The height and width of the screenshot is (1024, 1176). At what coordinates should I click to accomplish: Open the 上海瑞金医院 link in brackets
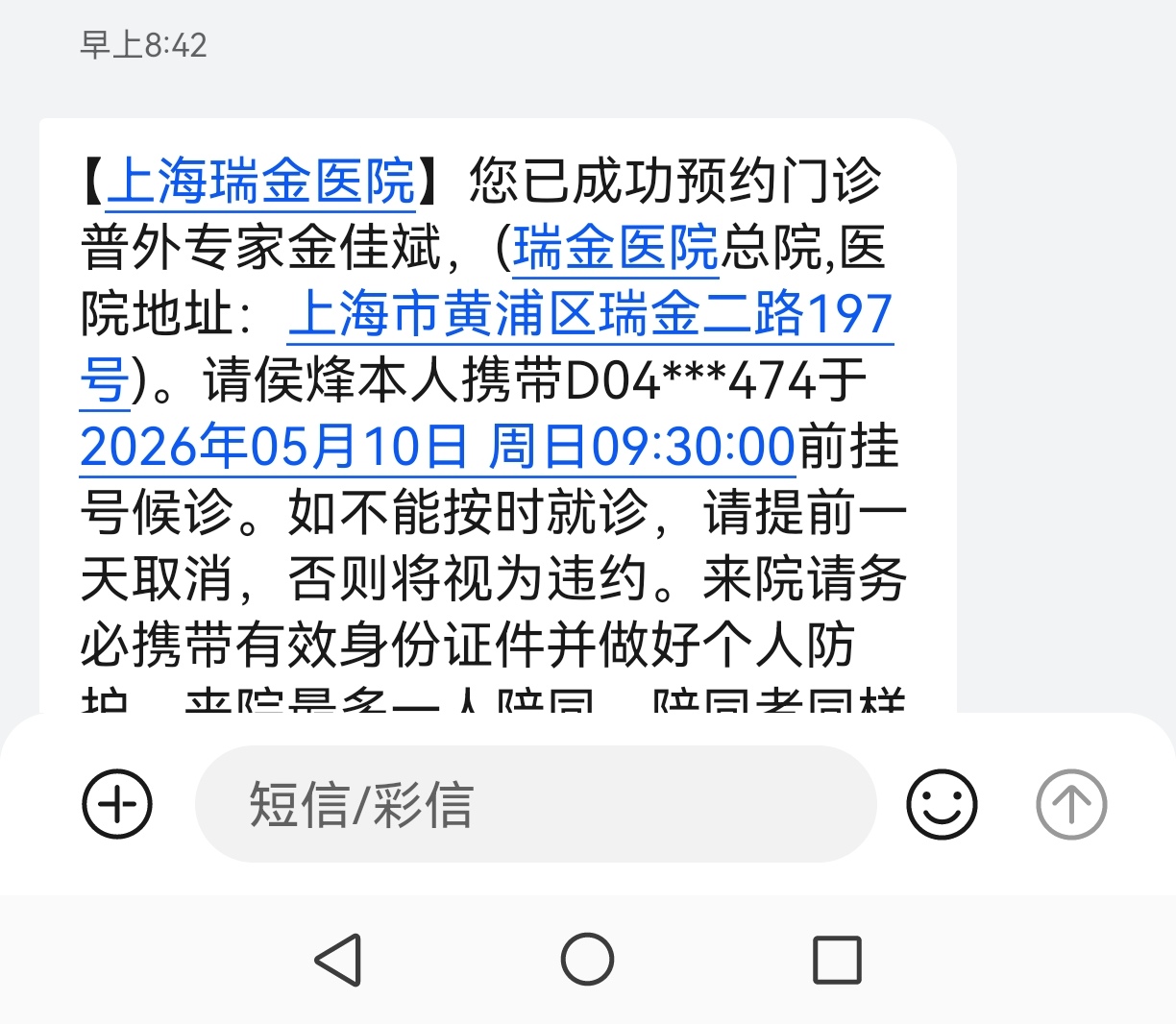click(260, 182)
